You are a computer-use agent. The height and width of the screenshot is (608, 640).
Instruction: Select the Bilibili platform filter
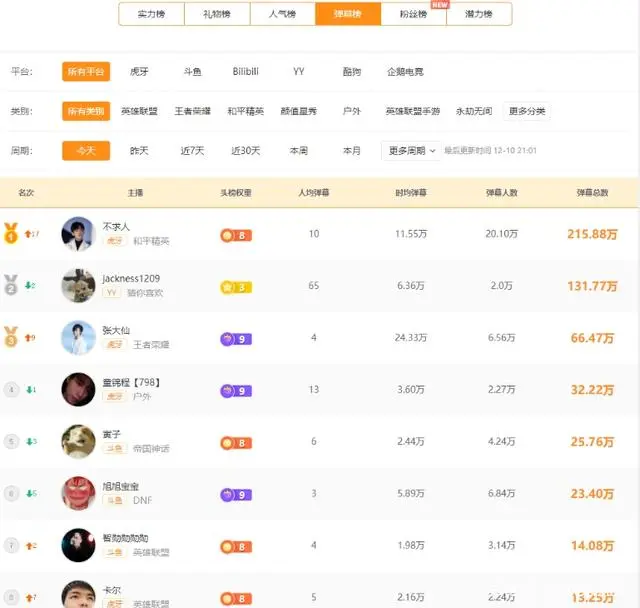click(246, 72)
